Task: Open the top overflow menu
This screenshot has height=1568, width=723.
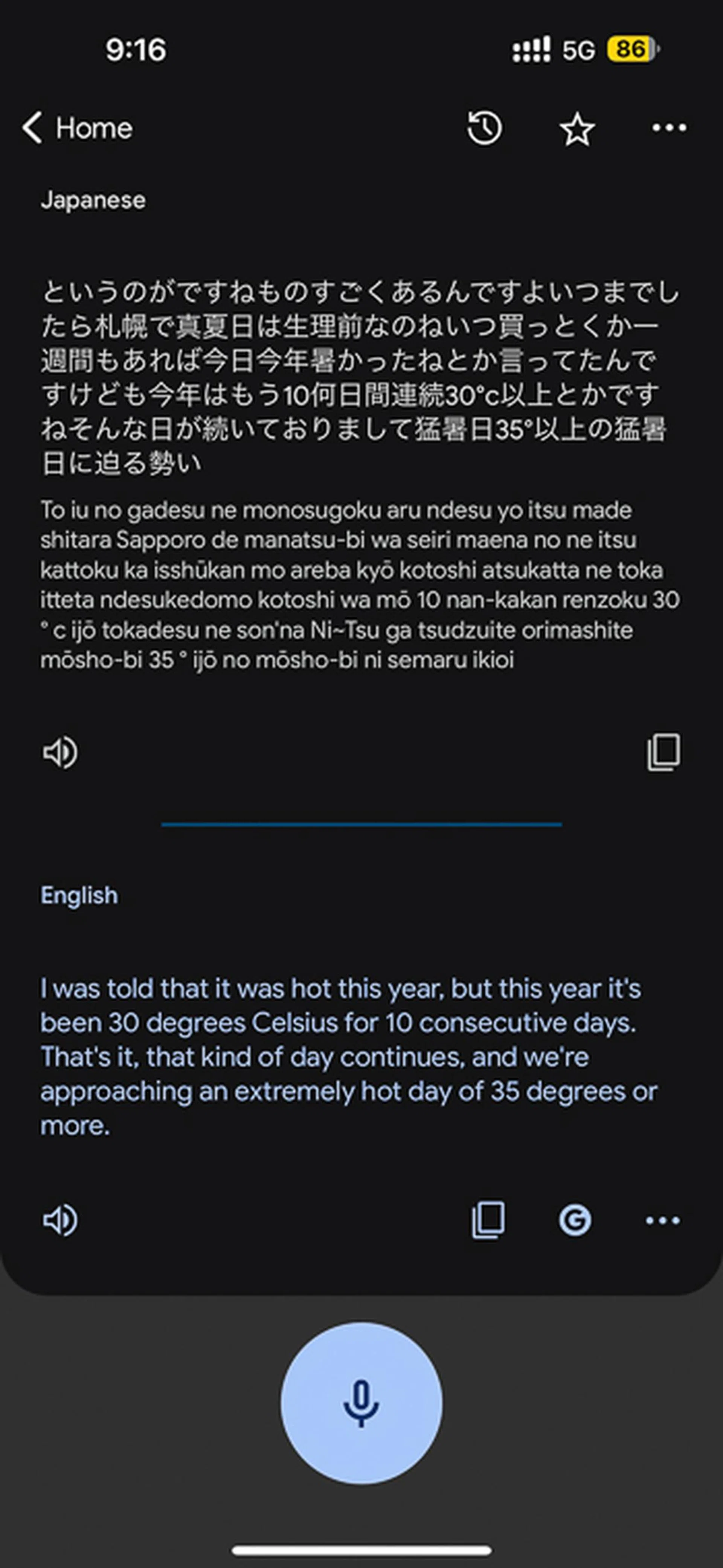Action: click(x=669, y=128)
